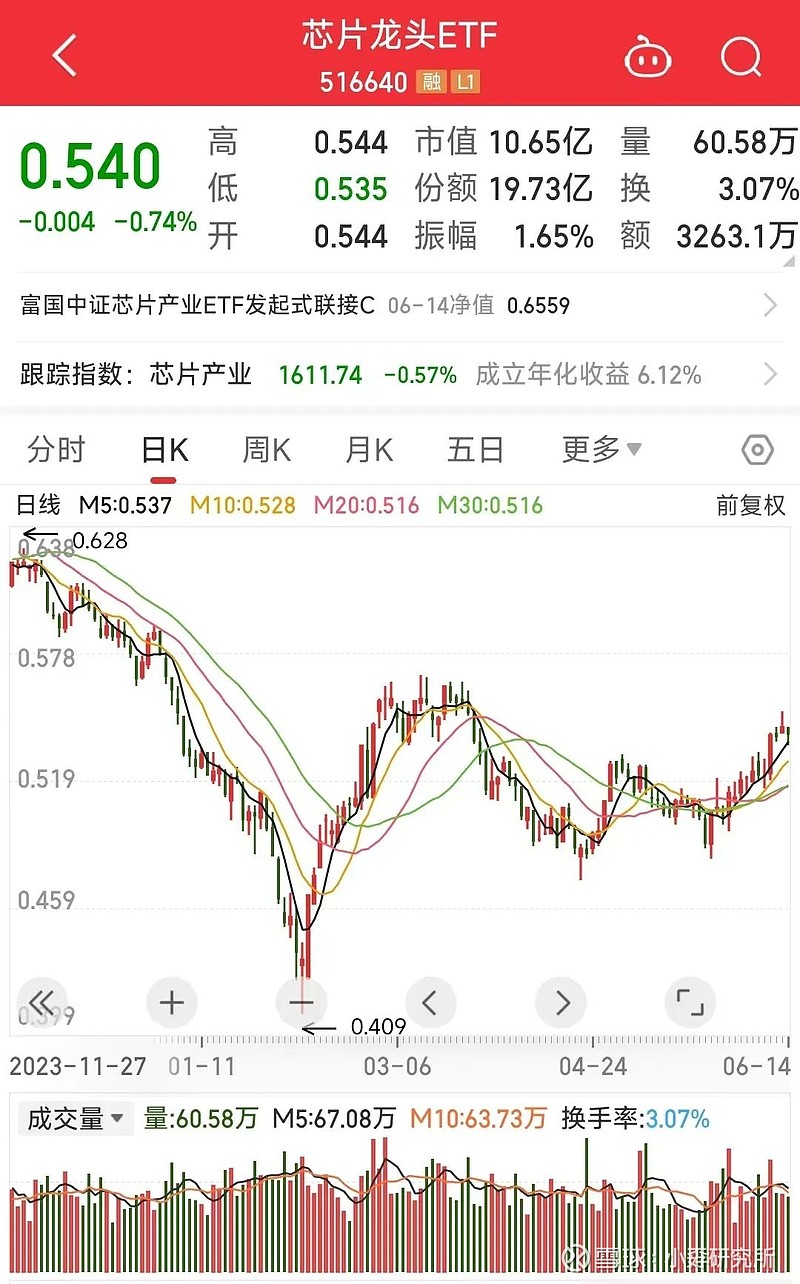Viewport: 800px width, 1284px height.
Task: Switch to the 分时 intraday tab
Action: [x=57, y=450]
